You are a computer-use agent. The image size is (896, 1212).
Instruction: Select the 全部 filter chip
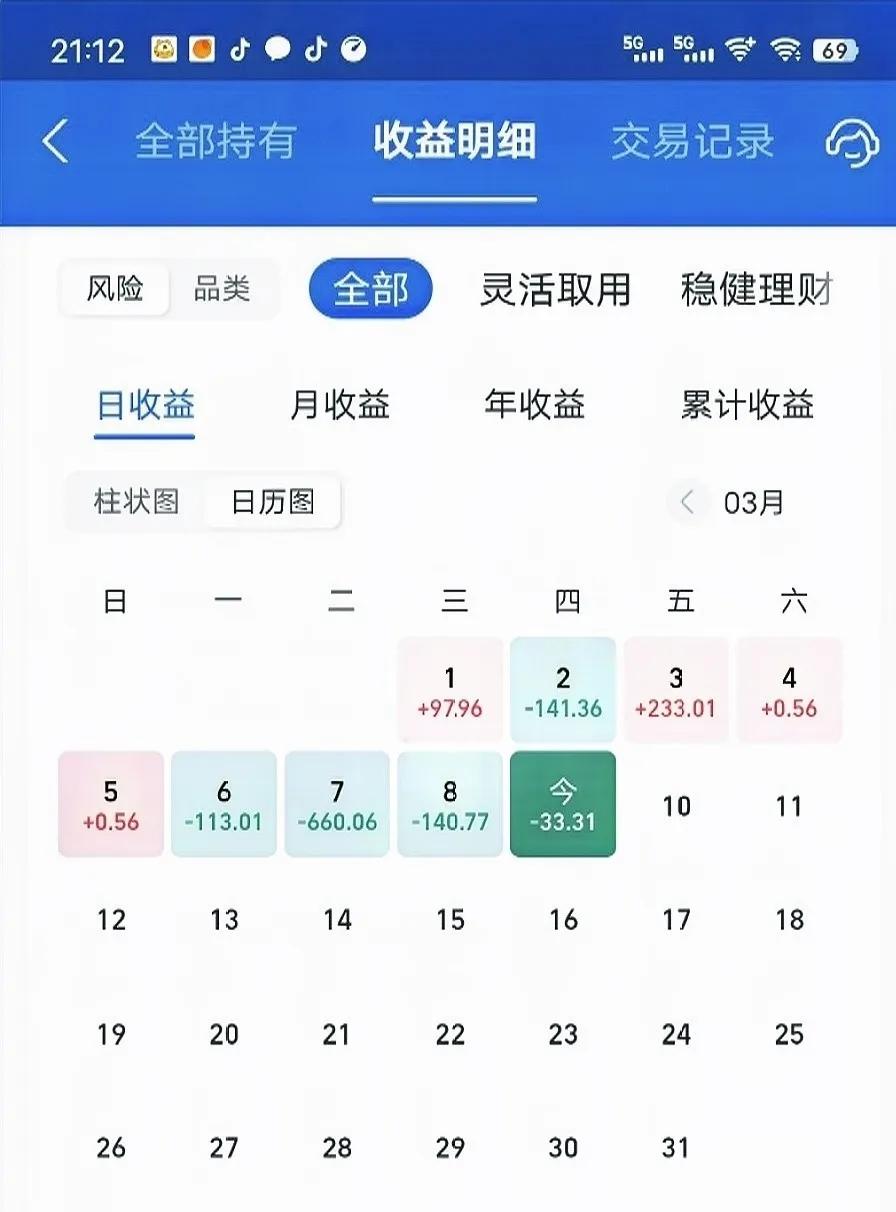pos(371,290)
